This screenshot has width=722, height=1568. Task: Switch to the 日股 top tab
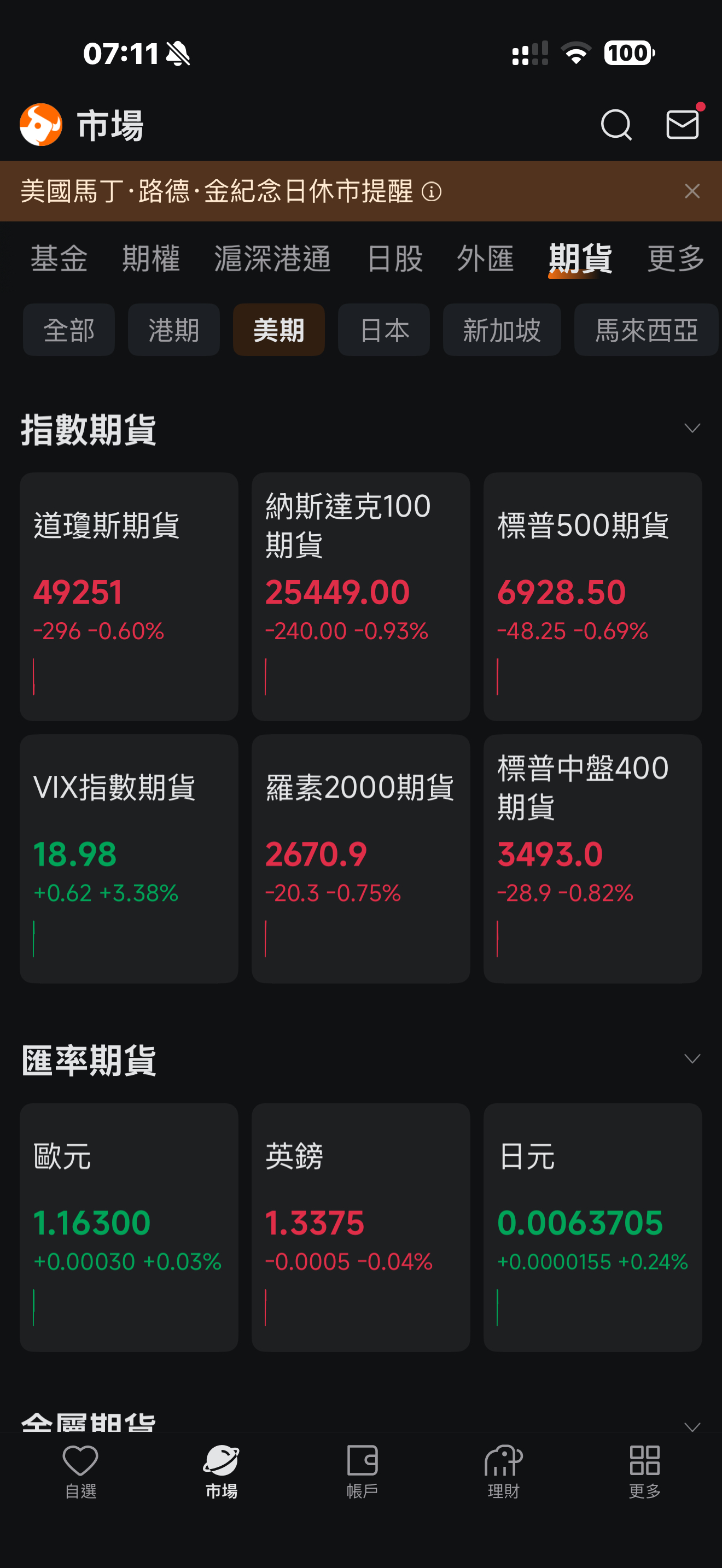[x=394, y=258]
